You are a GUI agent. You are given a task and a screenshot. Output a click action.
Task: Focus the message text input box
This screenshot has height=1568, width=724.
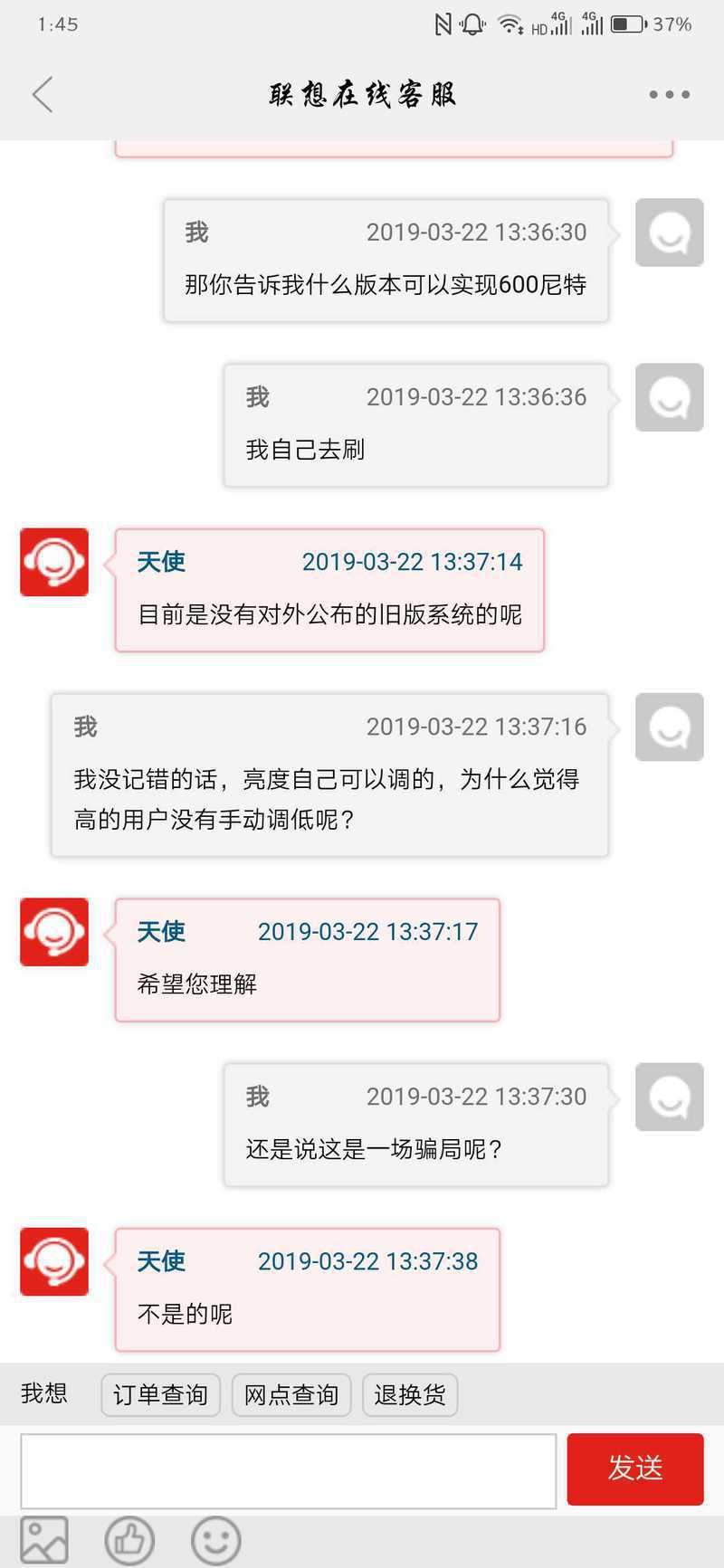[x=289, y=1470]
